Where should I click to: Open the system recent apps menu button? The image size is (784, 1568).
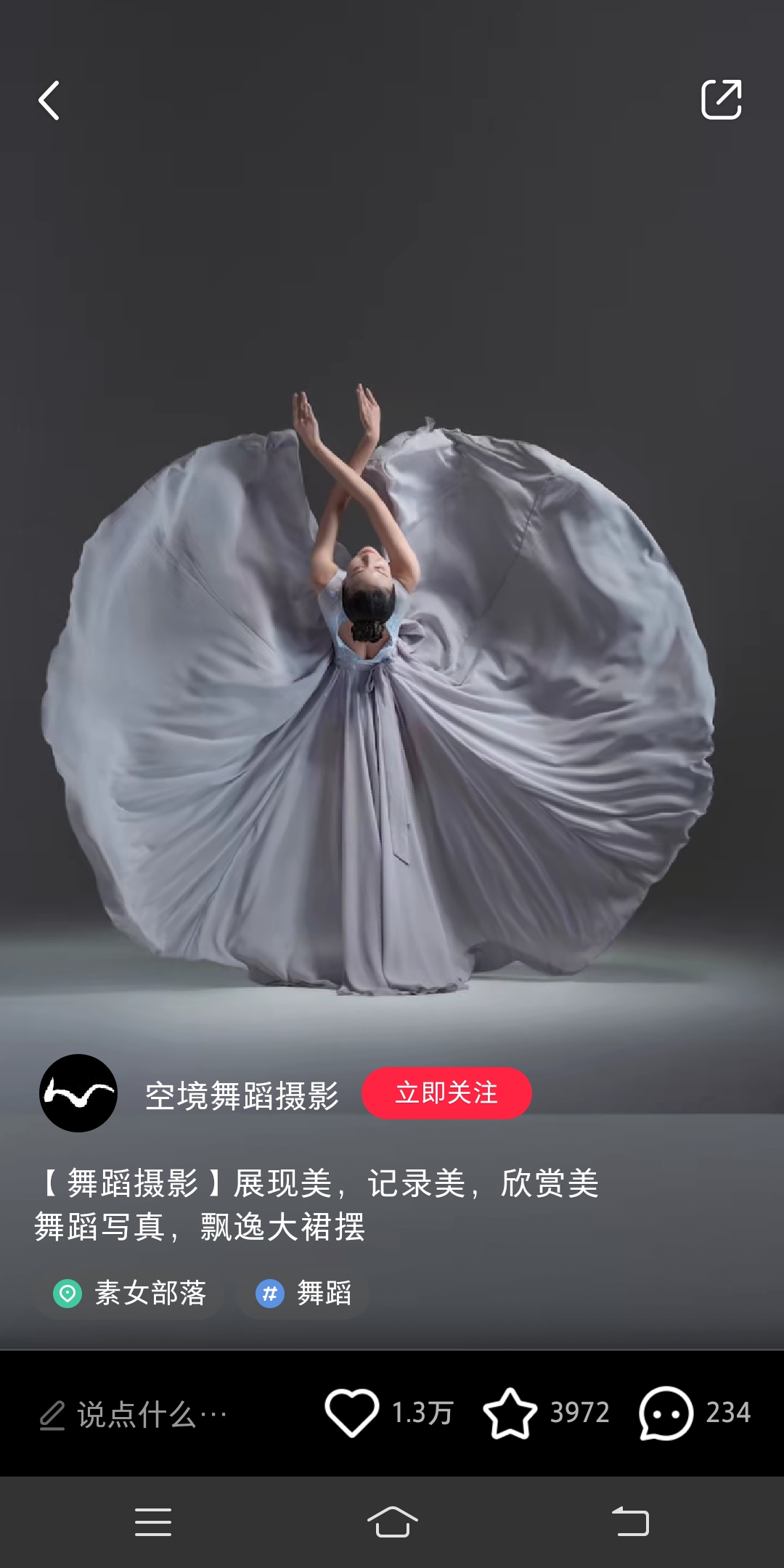[153, 1522]
